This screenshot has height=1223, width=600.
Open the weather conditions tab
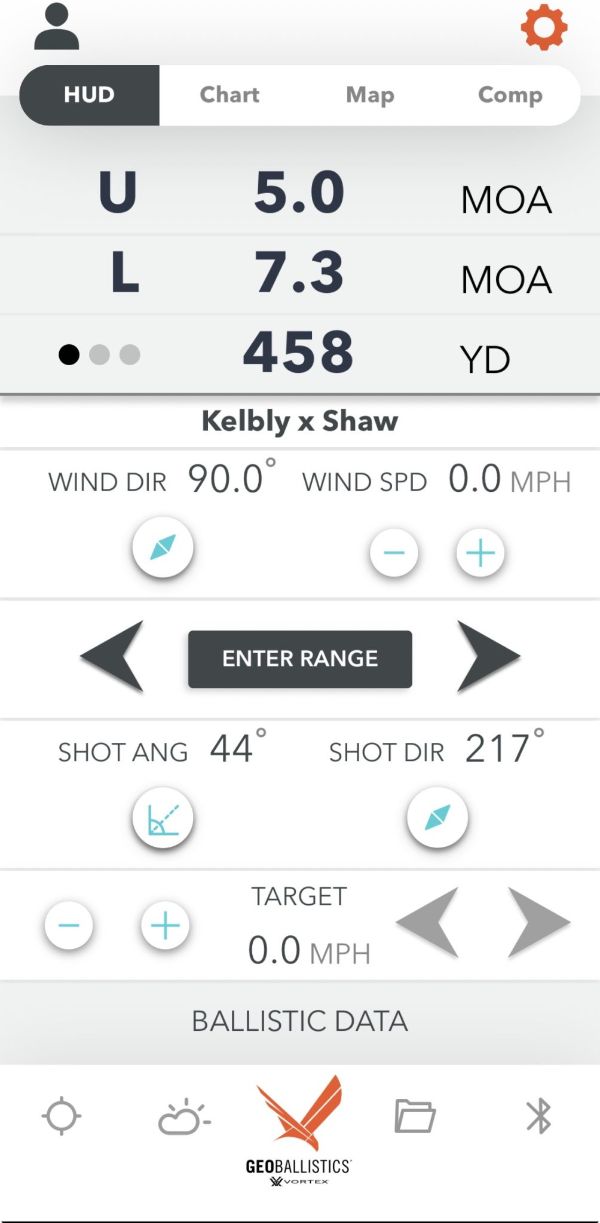tap(185, 1117)
